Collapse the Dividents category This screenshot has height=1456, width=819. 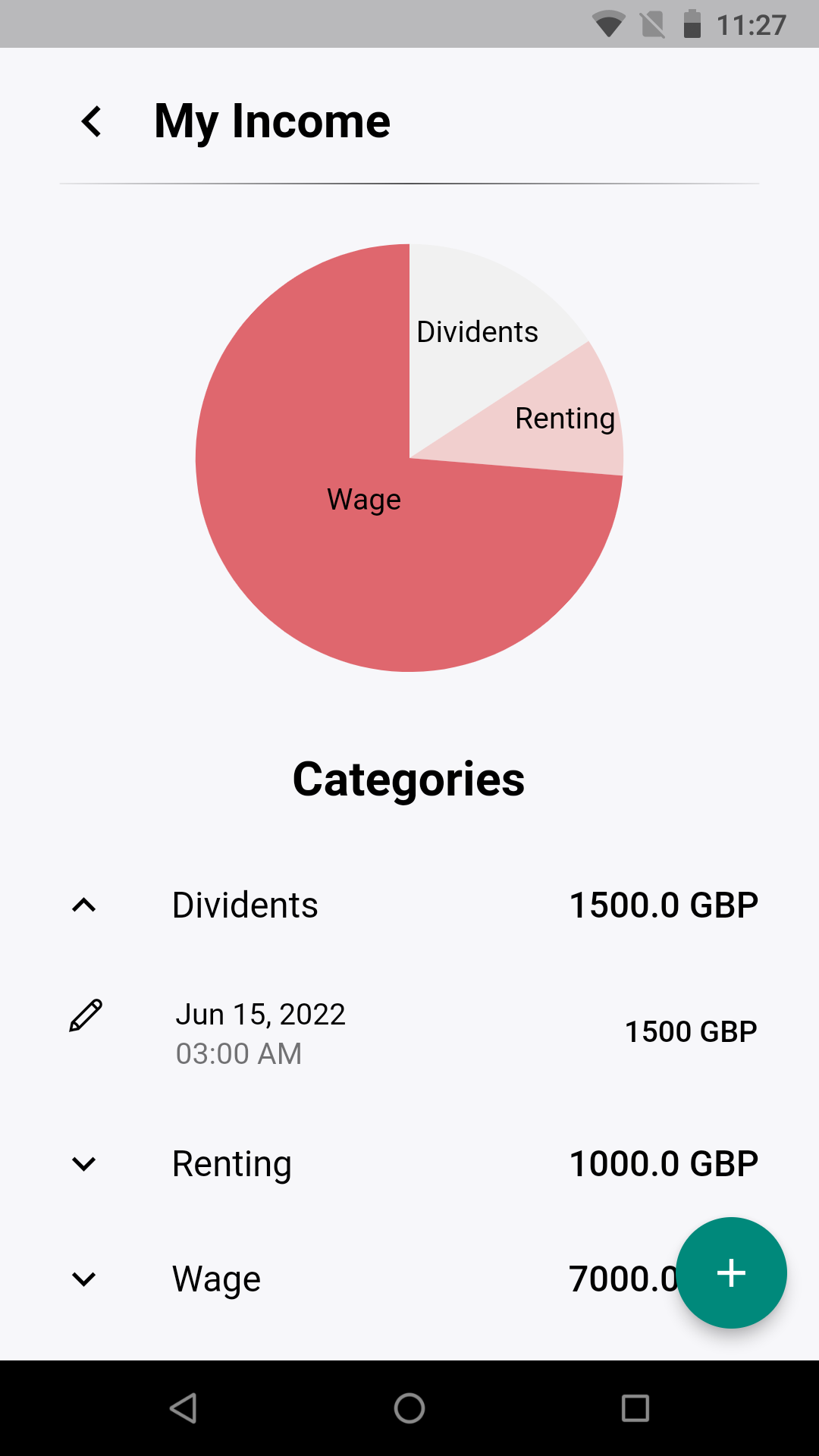(83, 905)
